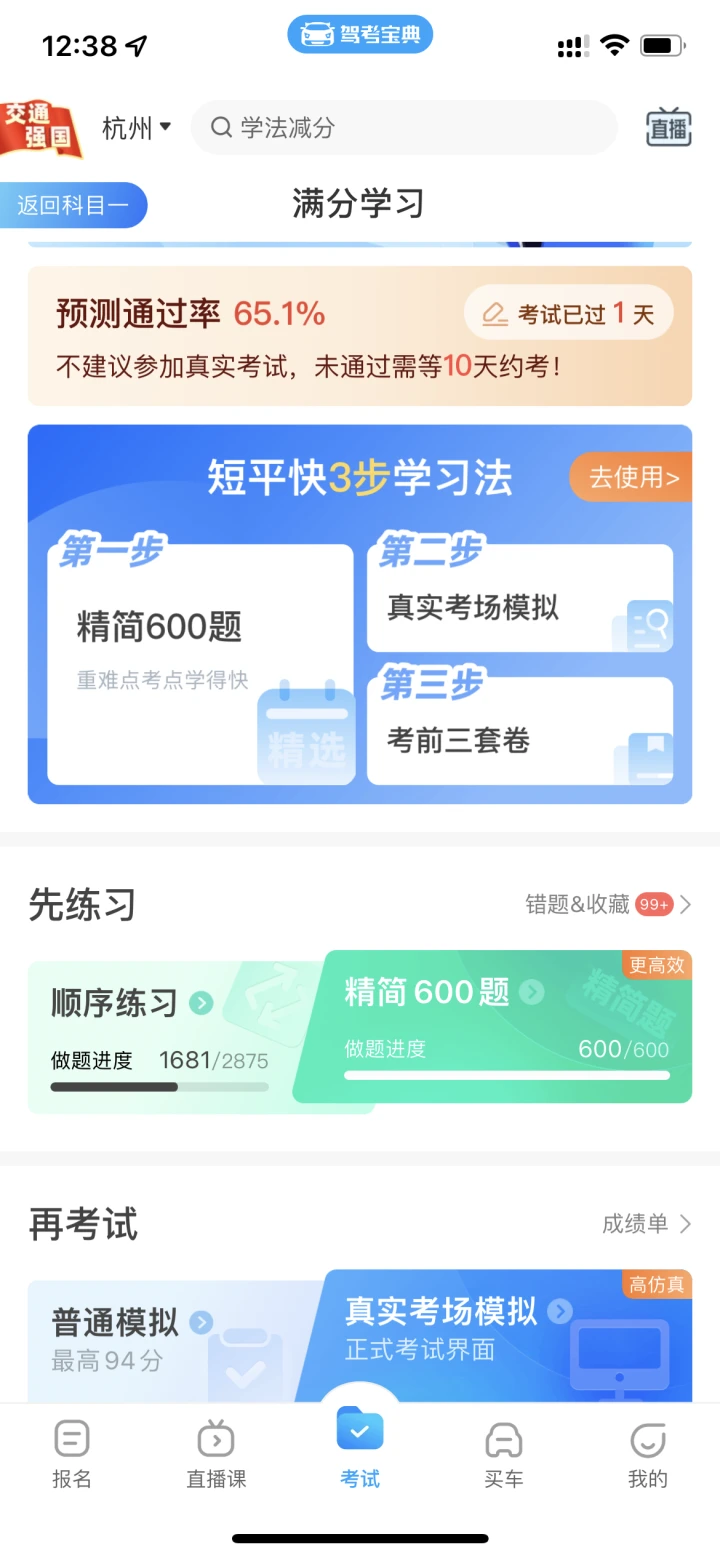Switch to the 我的 tab
Viewport: 720px width, 1558px height.
coord(648,1456)
